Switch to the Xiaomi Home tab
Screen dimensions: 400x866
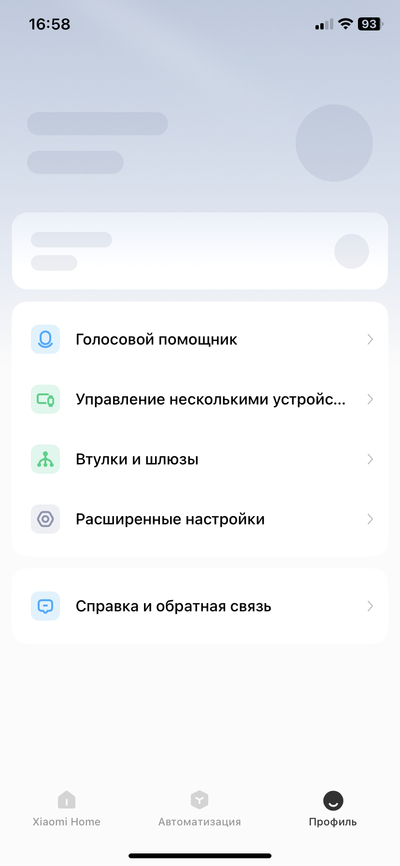point(66,809)
